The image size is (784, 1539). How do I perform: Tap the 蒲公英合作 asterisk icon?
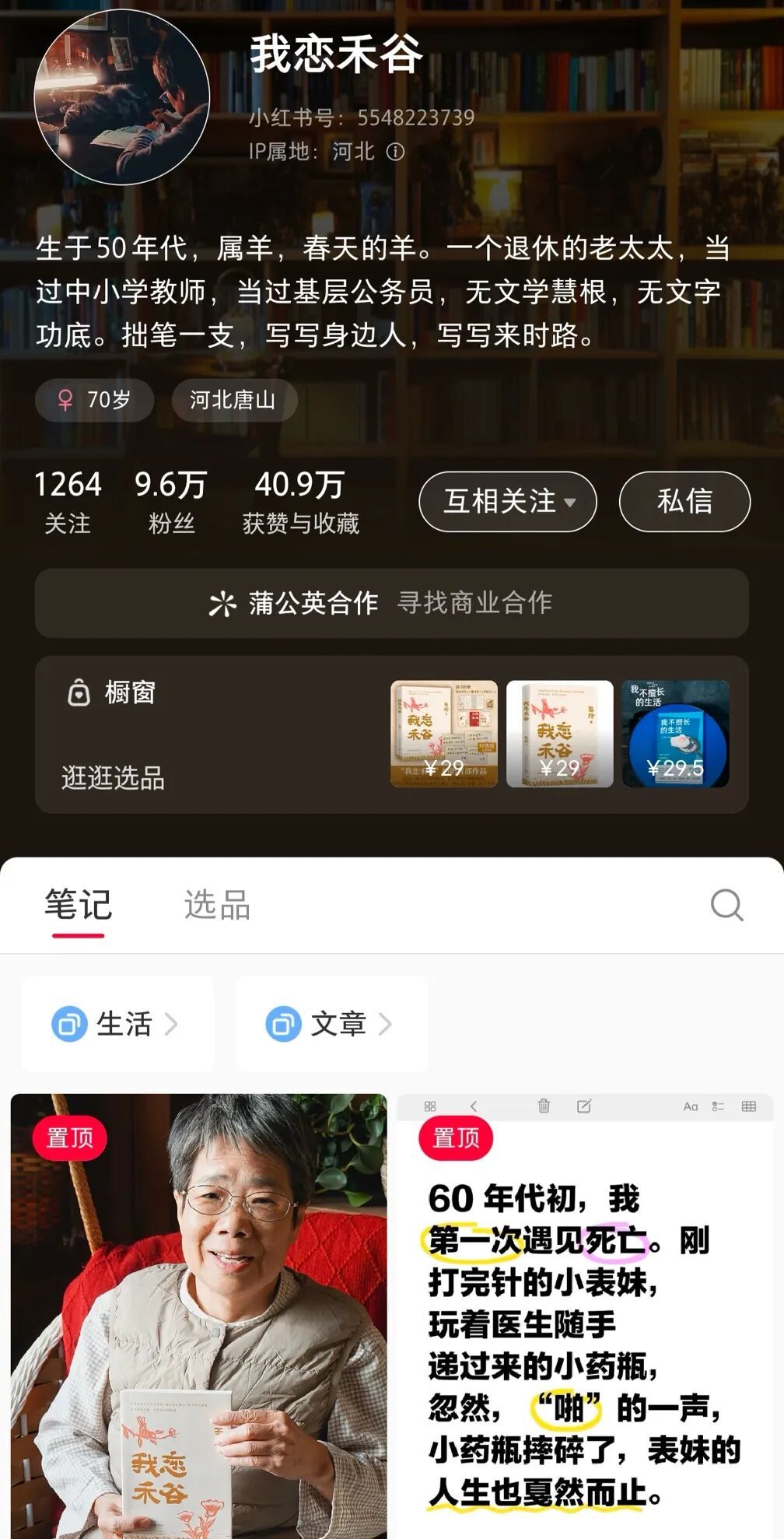224,603
